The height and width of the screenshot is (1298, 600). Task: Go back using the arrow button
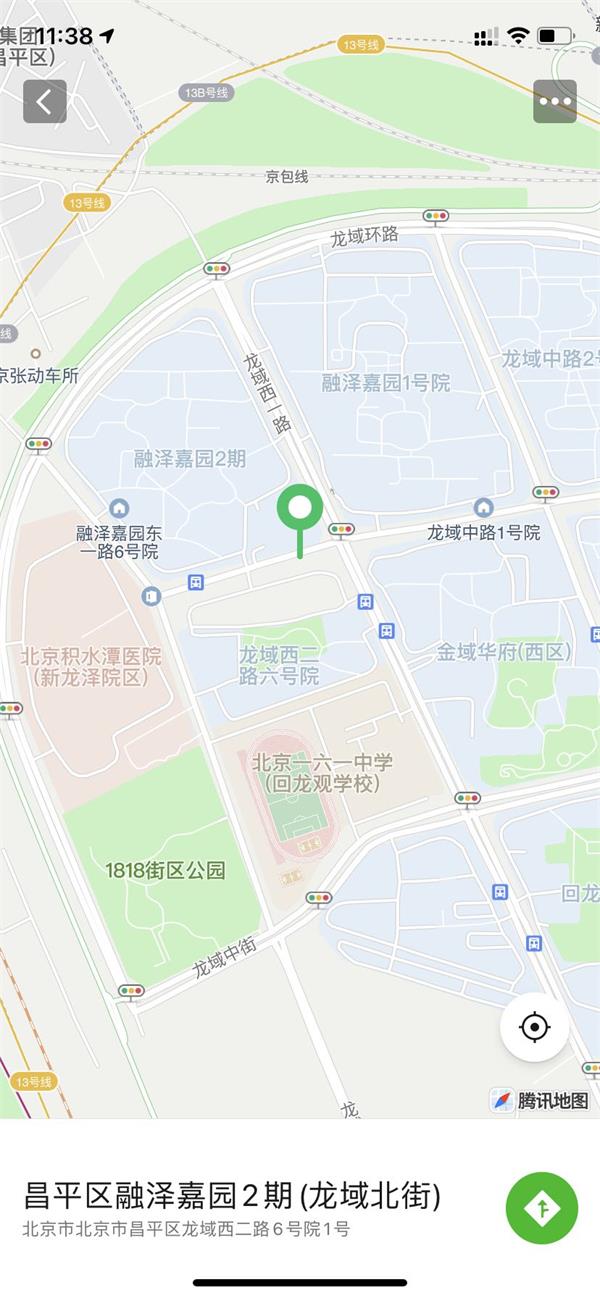click(x=45, y=101)
